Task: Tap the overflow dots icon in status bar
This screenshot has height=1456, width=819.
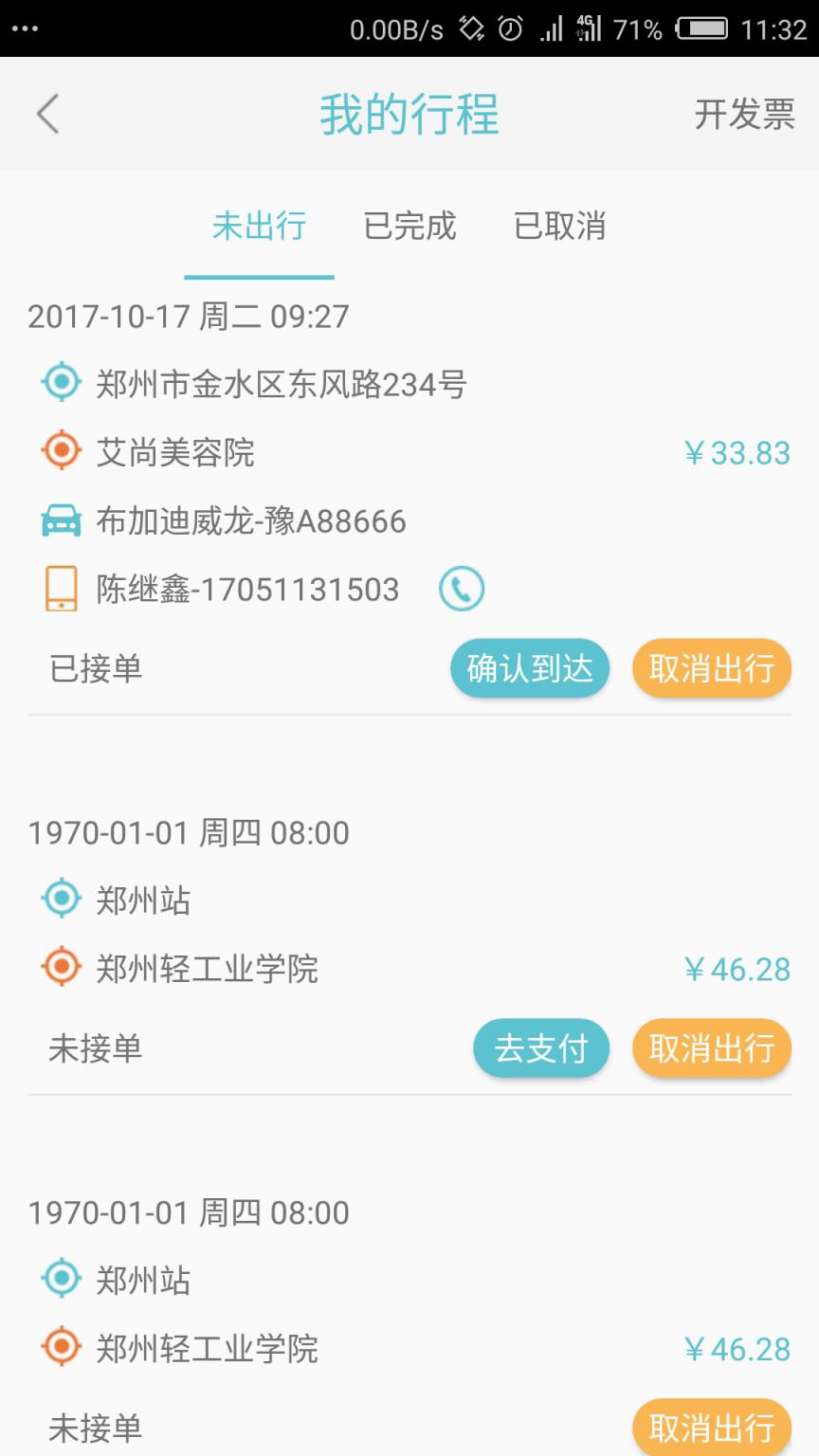Action: tap(26, 28)
